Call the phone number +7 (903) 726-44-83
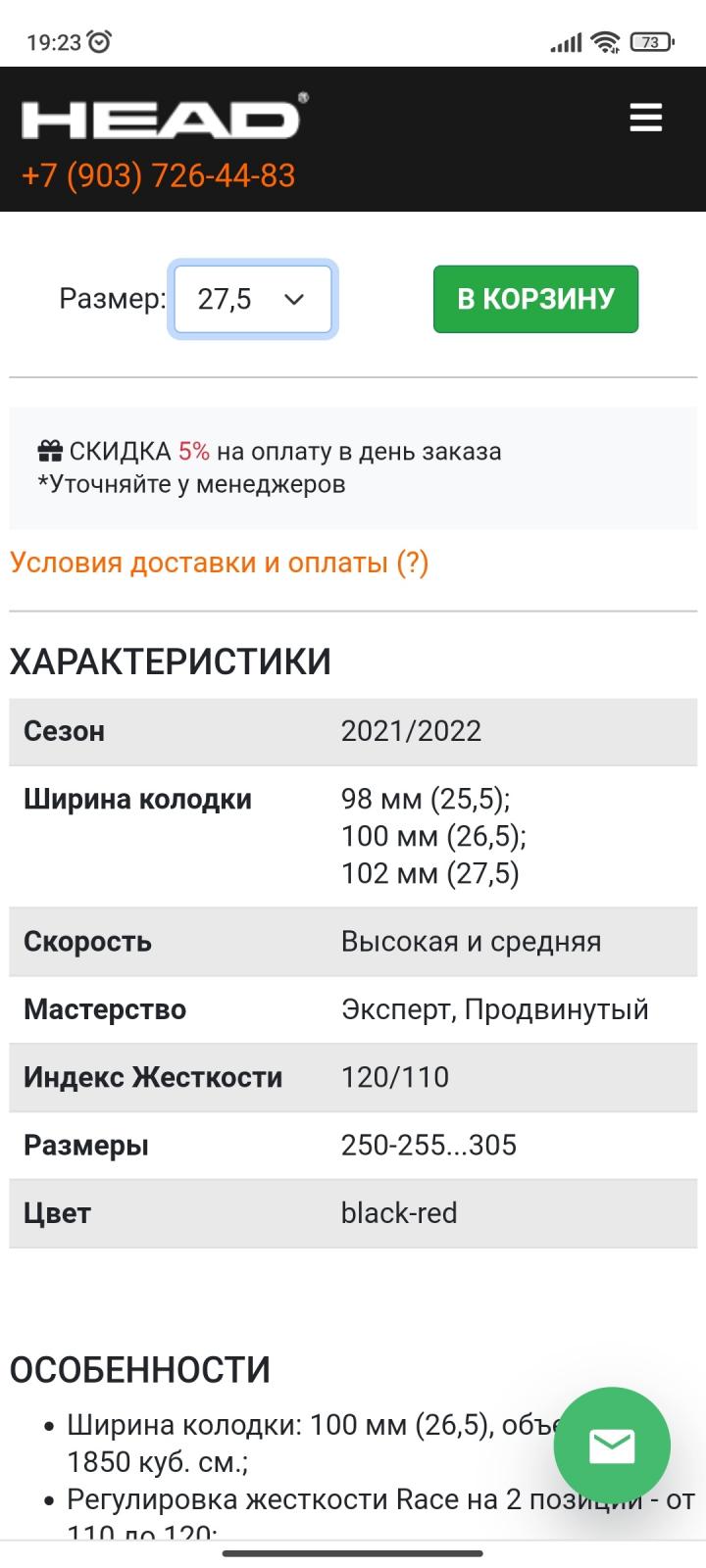This screenshot has width=706, height=1568. click(x=159, y=175)
